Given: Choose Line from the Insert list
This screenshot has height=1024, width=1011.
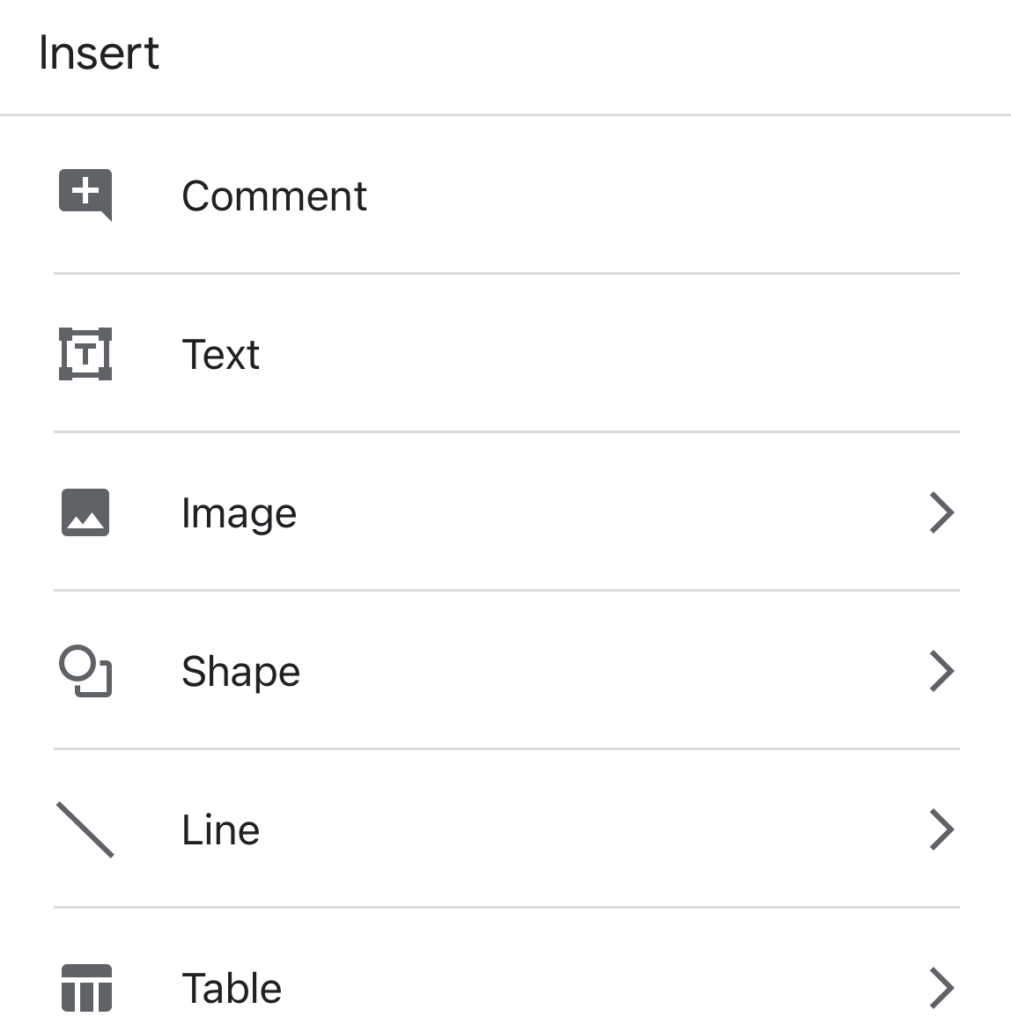Looking at the screenshot, I should pyautogui.click(x=220, y=828).
